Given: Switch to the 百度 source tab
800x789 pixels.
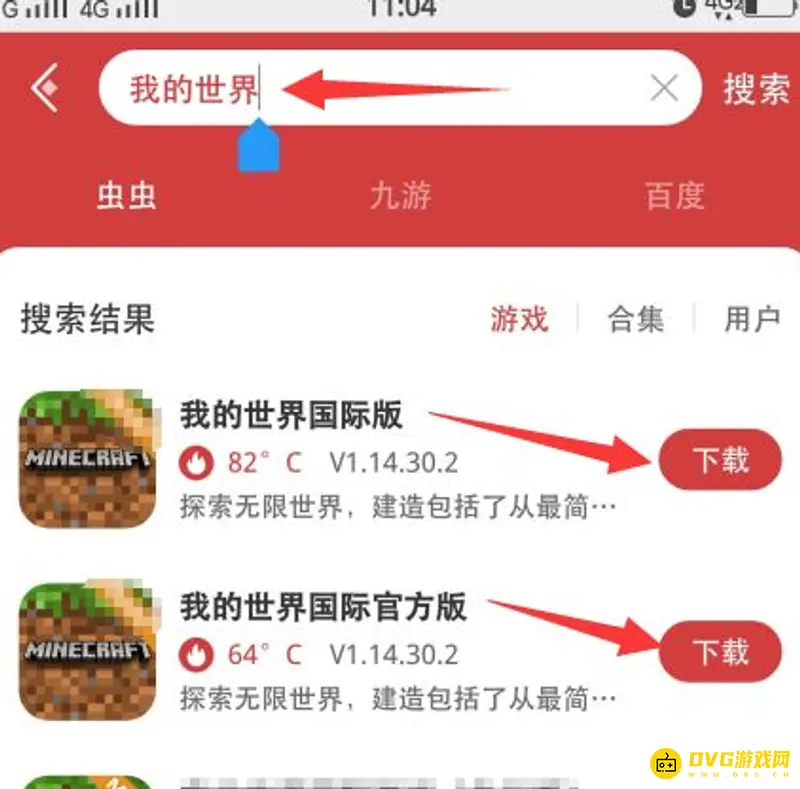Looking at the screenshot, I should tap(675, 195).
